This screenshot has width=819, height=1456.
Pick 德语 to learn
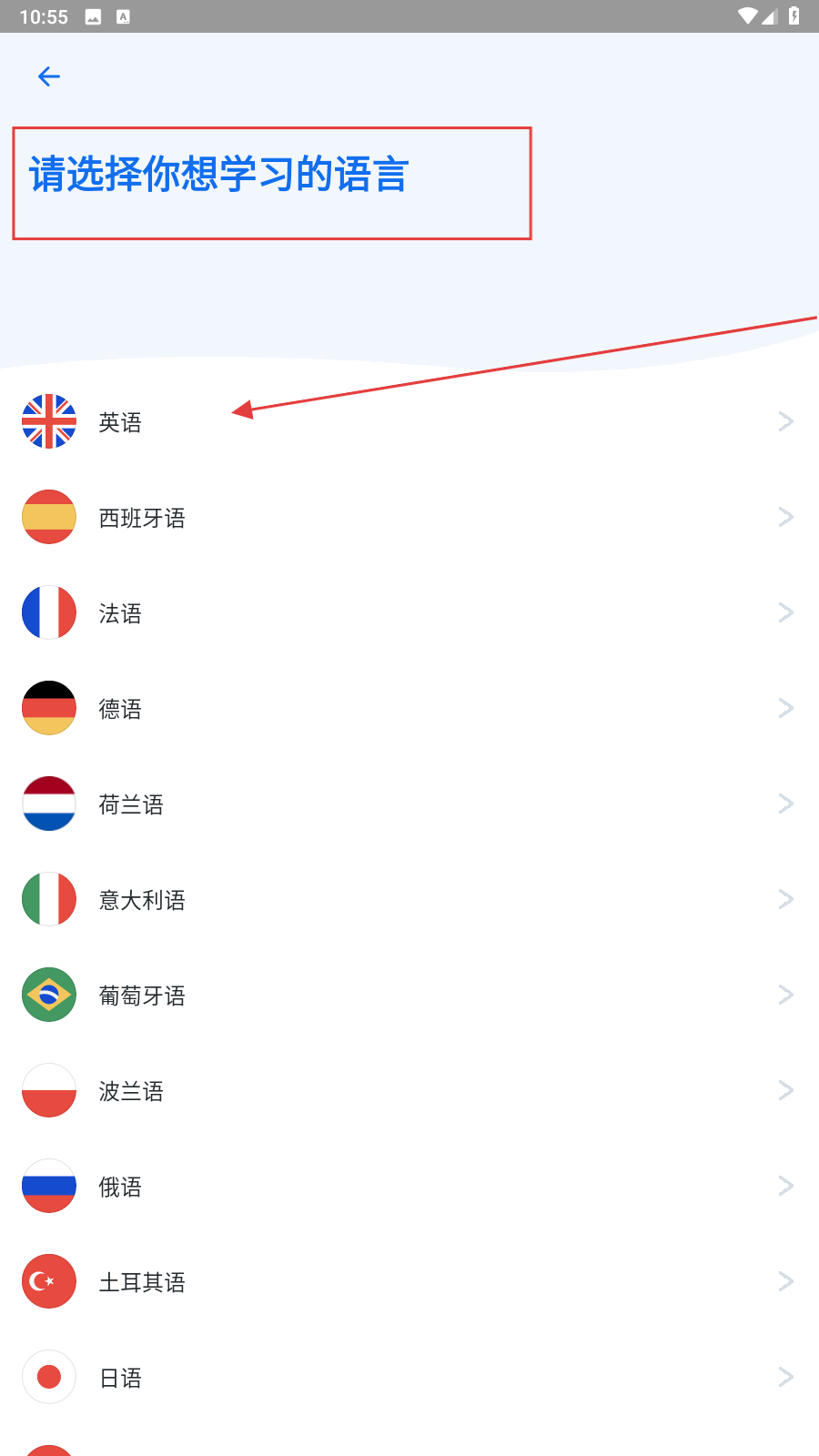coord(409,708)
